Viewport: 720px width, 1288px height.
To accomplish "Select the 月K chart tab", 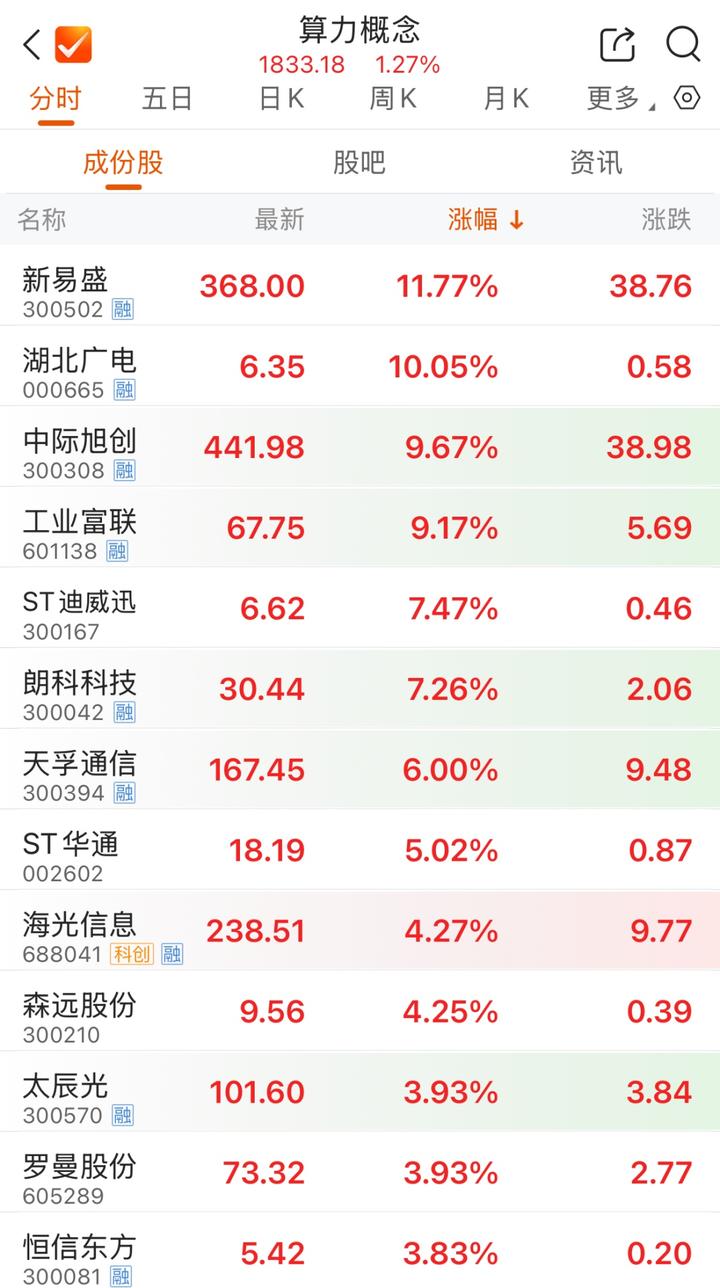I will 506,98.
